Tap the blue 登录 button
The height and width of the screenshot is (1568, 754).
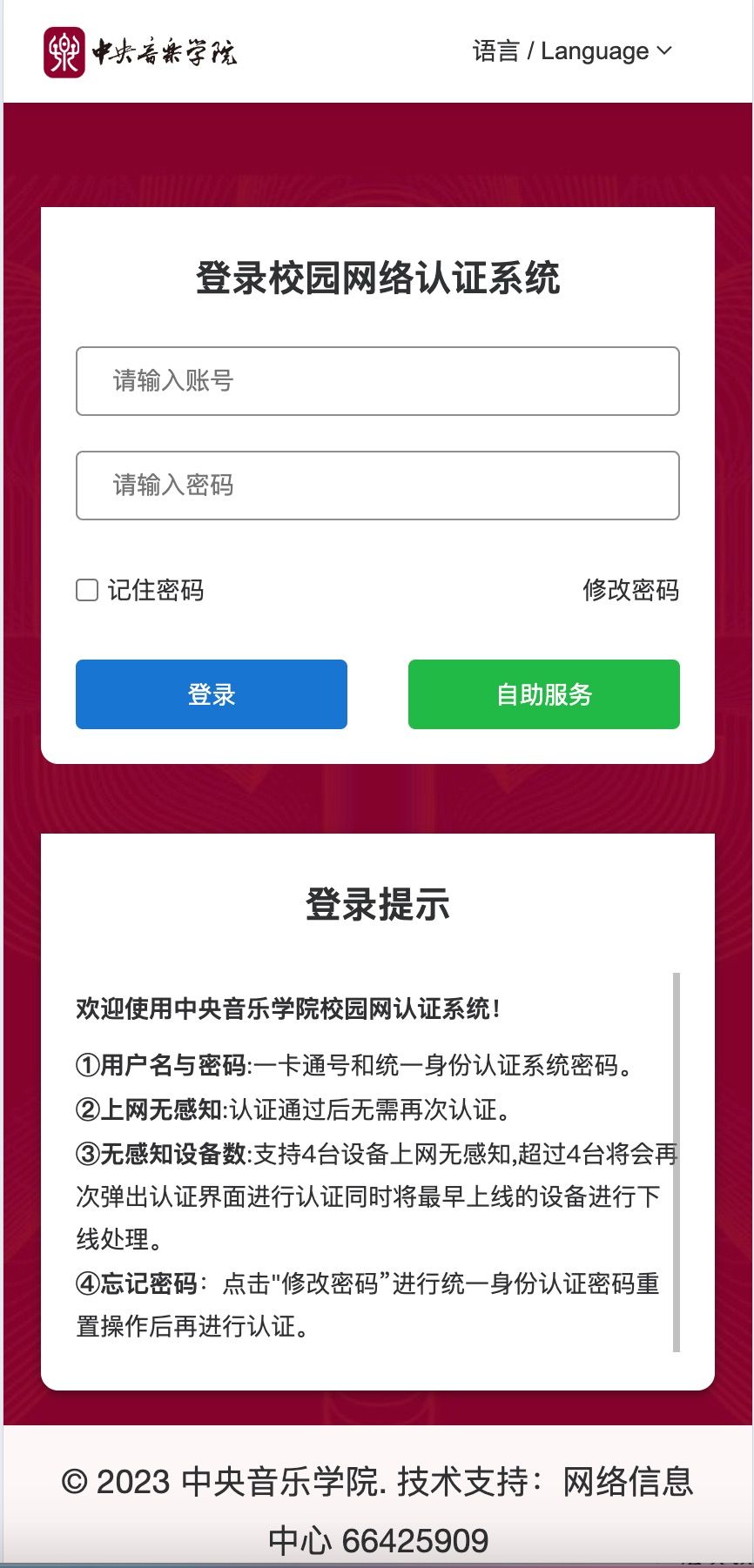(x=212, y=694)
